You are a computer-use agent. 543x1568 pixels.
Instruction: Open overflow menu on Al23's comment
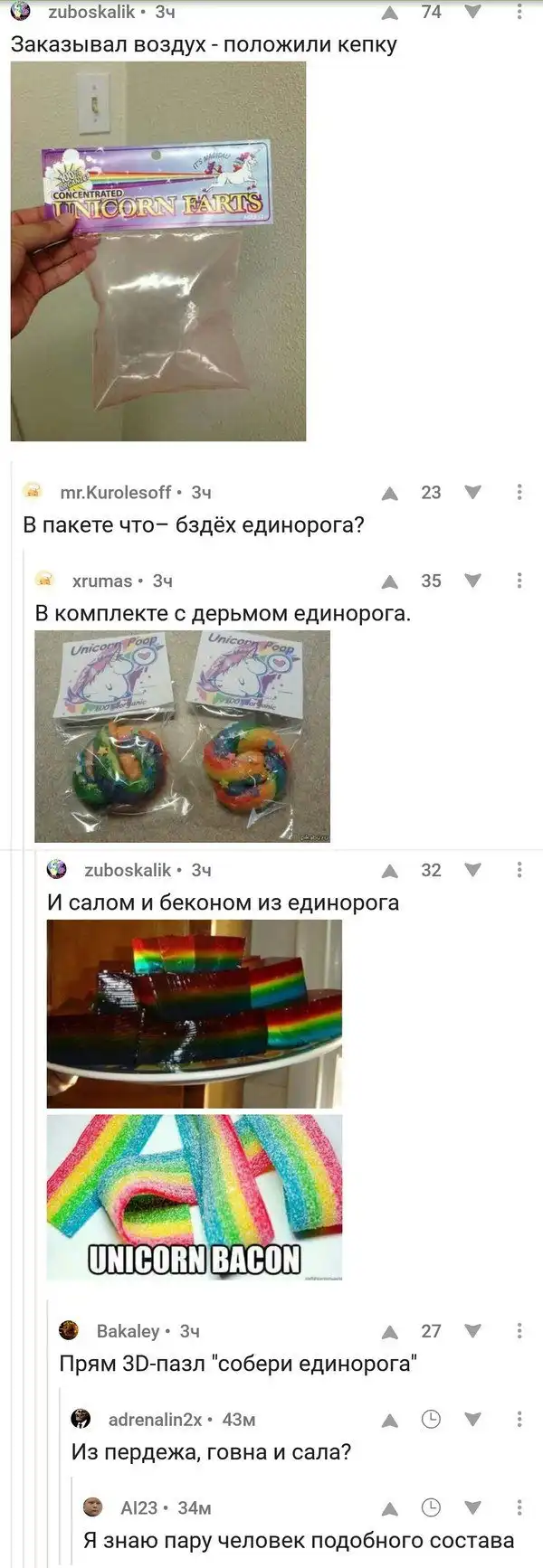[519, 1507]
